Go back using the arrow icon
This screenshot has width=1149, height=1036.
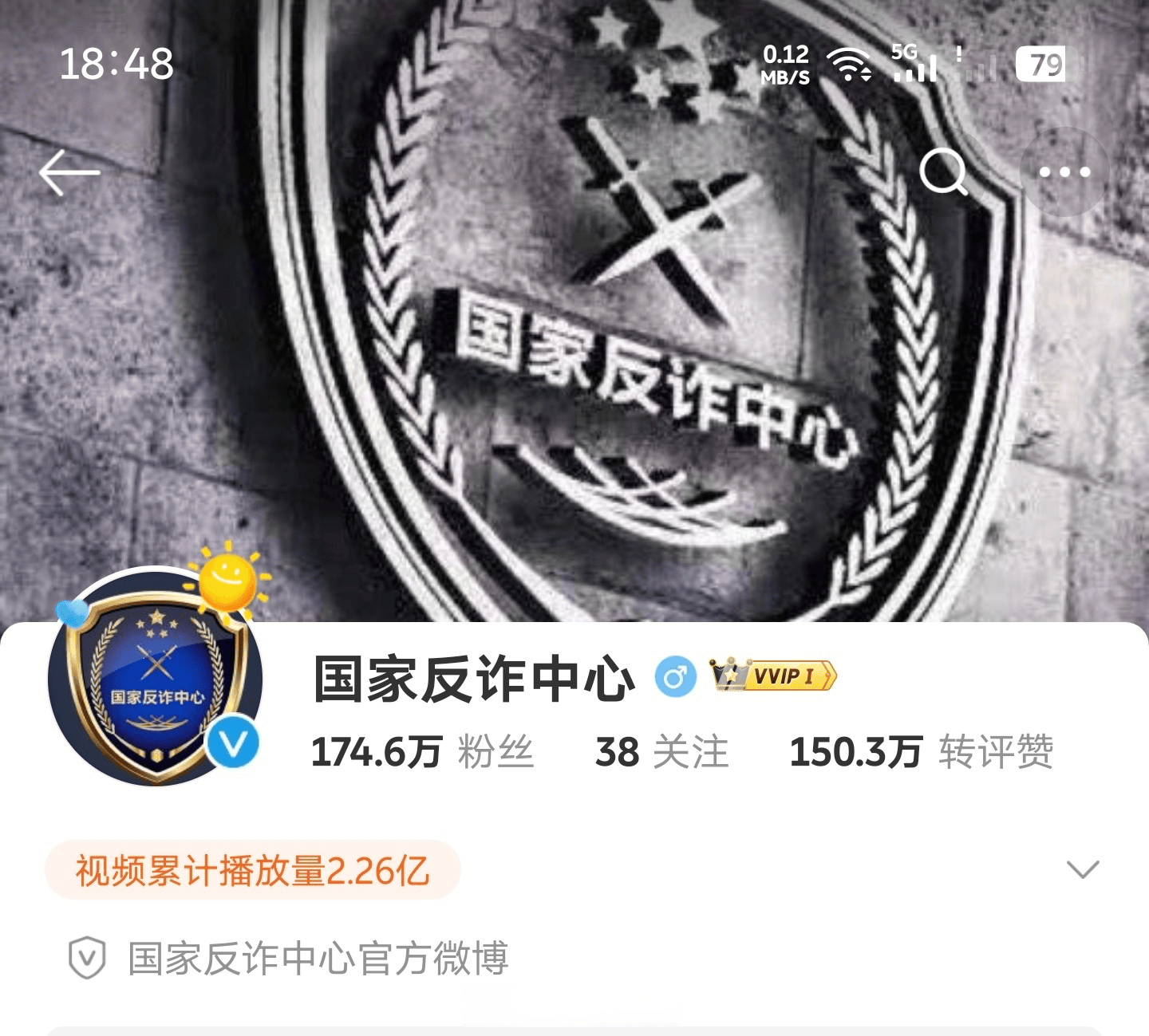(69, 172)
